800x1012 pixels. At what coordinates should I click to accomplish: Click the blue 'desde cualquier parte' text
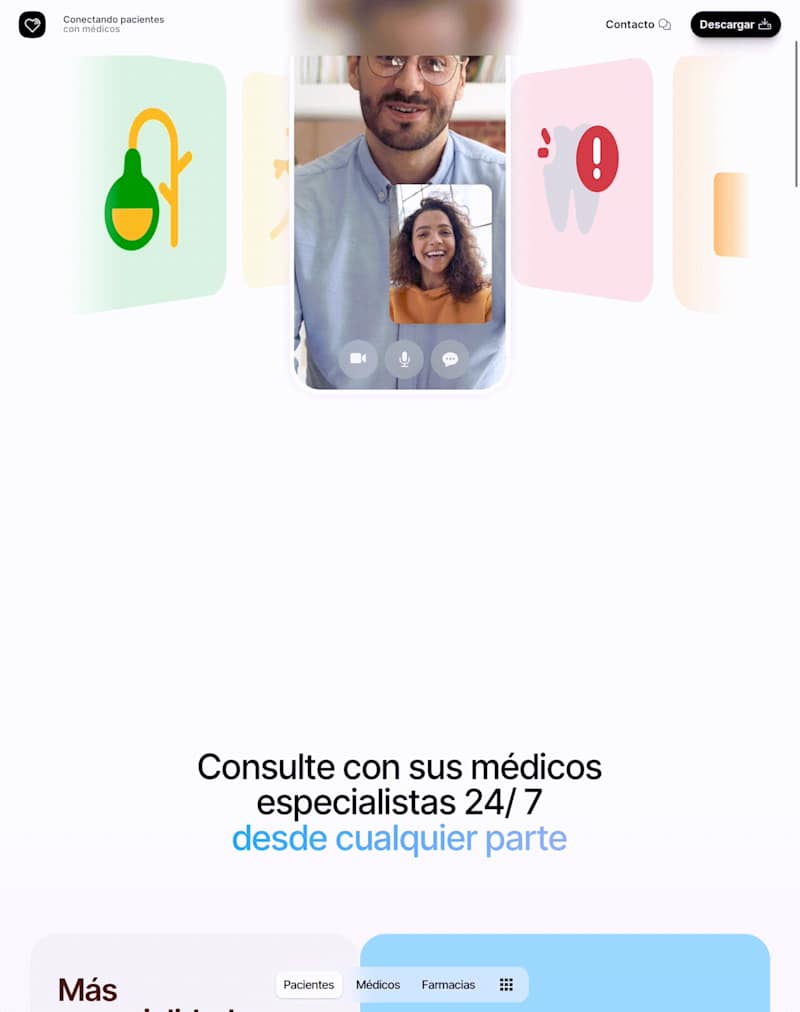point(400,839)
